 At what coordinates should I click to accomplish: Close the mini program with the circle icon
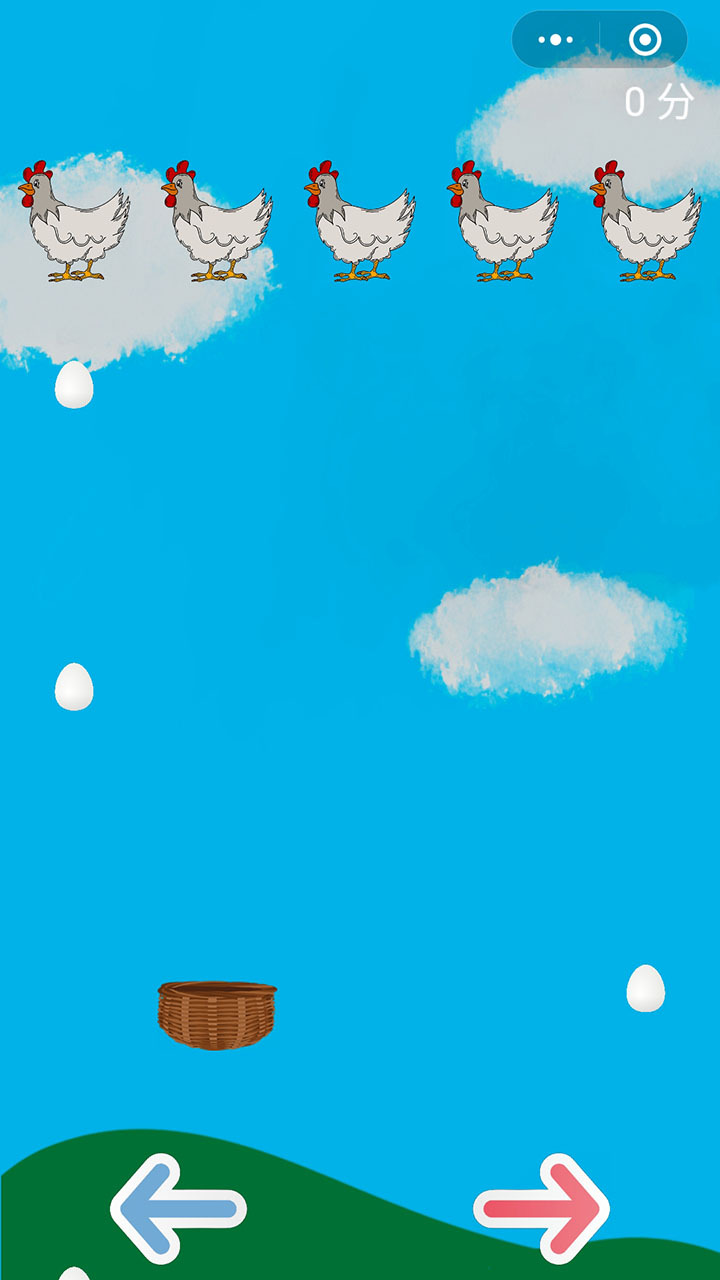click(644, 40)
